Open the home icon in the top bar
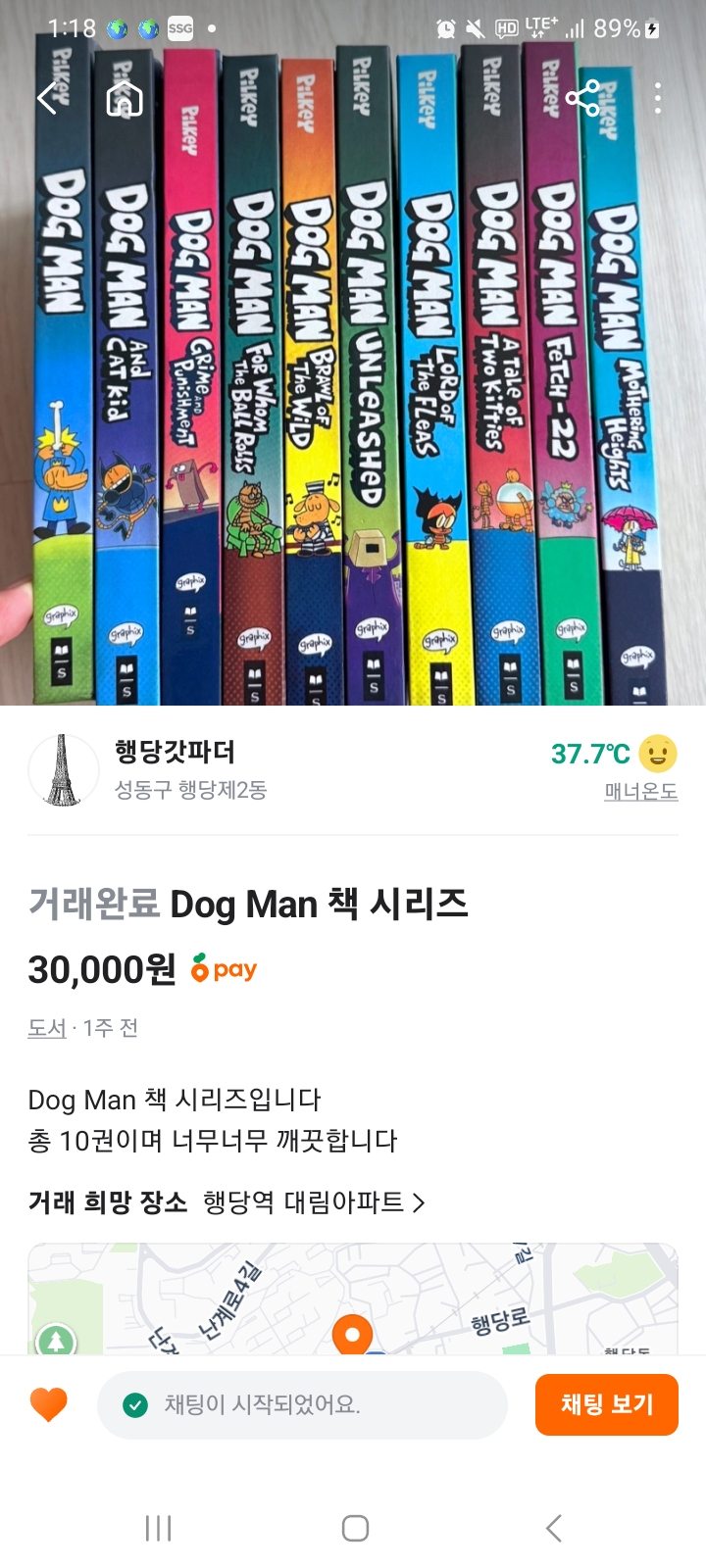Screen dimensions: 706x1568 coord(125,98)
